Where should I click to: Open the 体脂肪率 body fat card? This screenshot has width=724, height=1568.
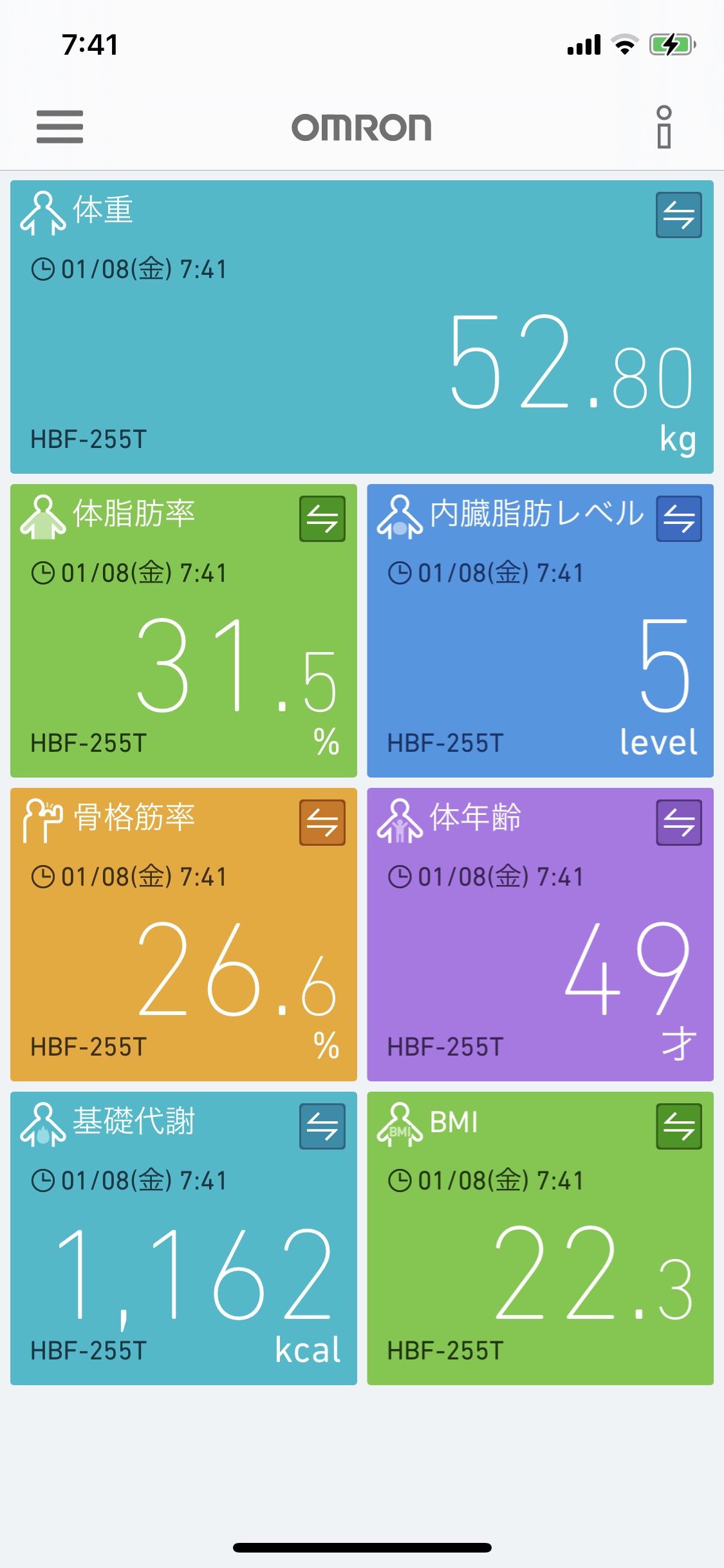[x=183, y=631]
